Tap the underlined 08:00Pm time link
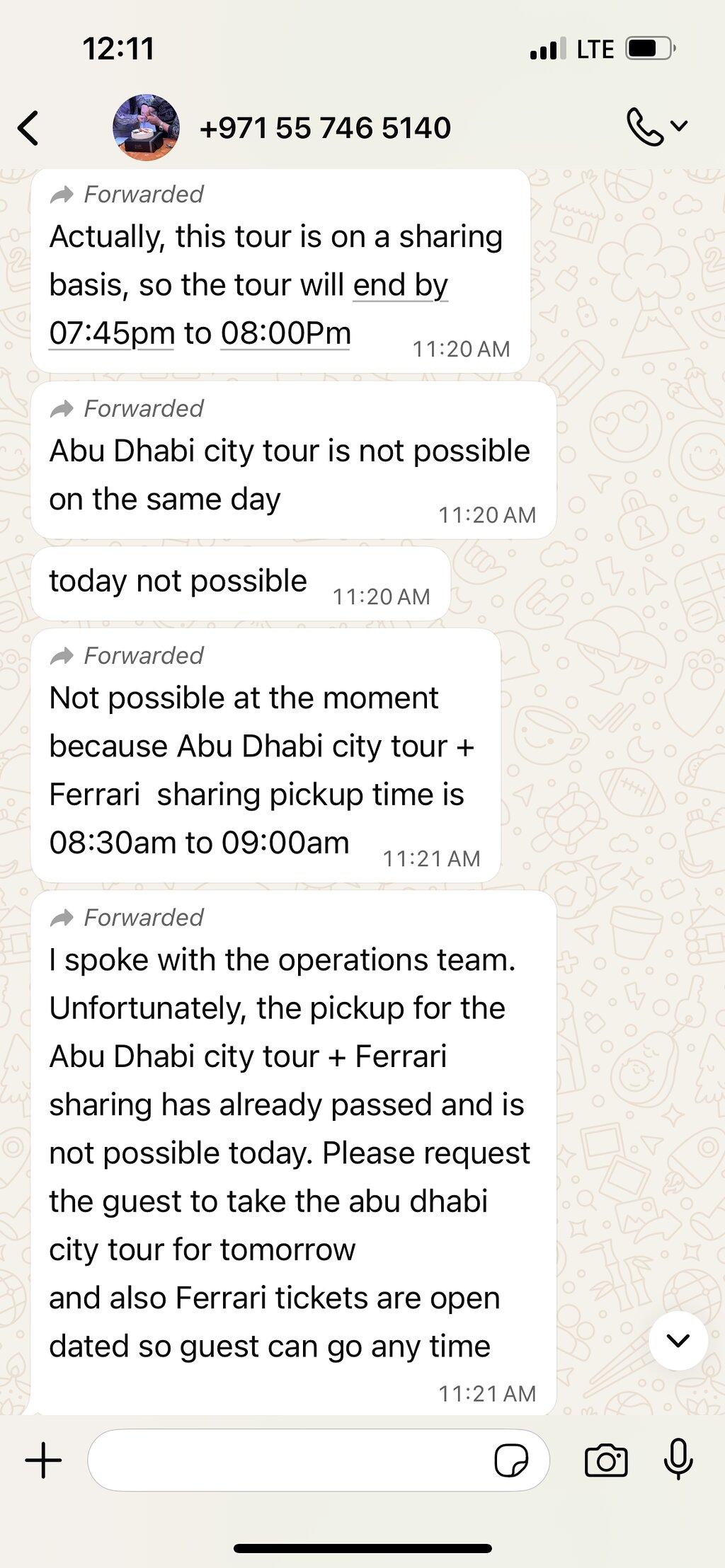 286,333
